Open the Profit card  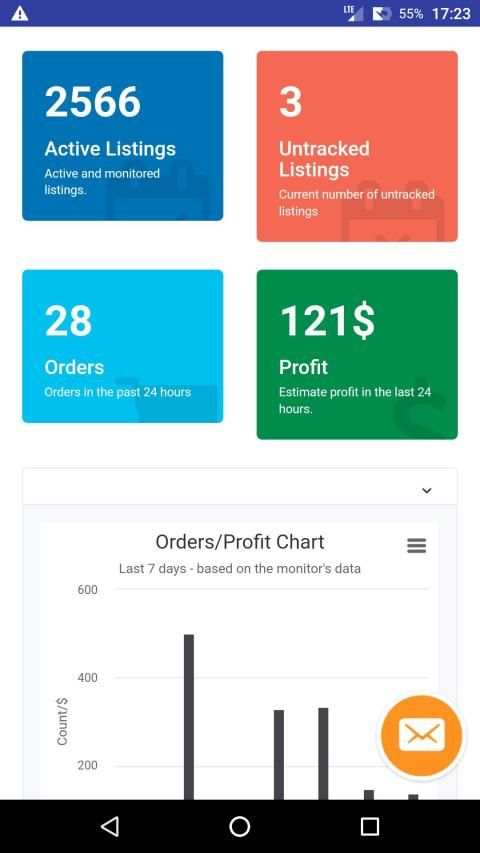tap(357, 354)
